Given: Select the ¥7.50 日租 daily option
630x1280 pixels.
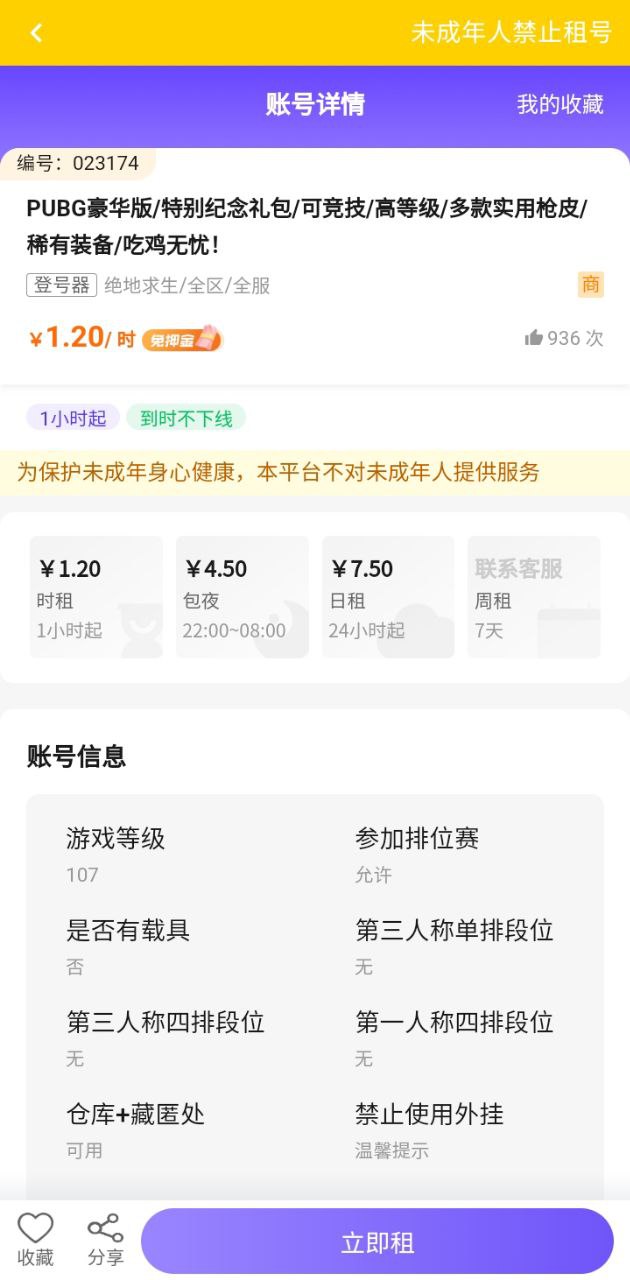Looking at the screenshot, I should 388,597.
